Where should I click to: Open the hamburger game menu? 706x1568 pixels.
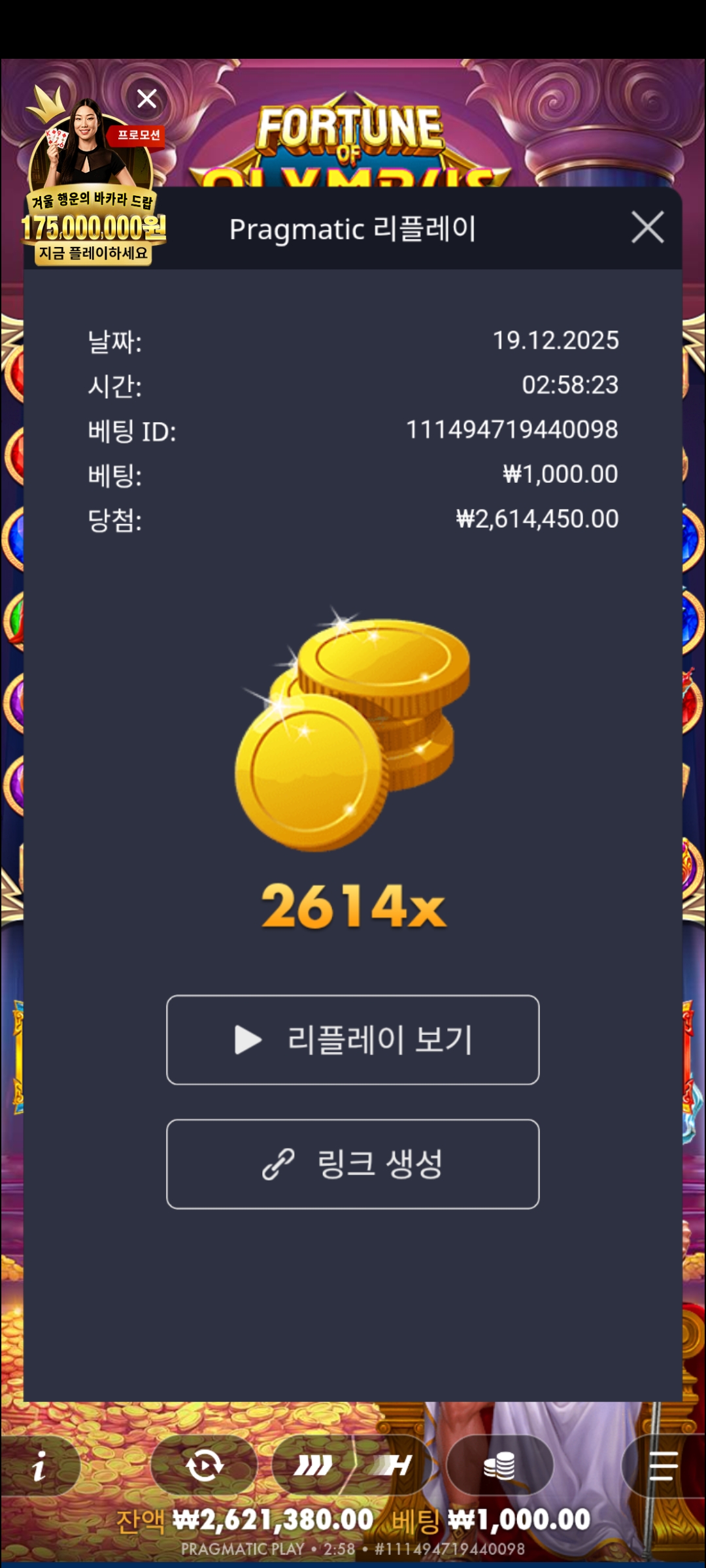[x=663, y=1466]
